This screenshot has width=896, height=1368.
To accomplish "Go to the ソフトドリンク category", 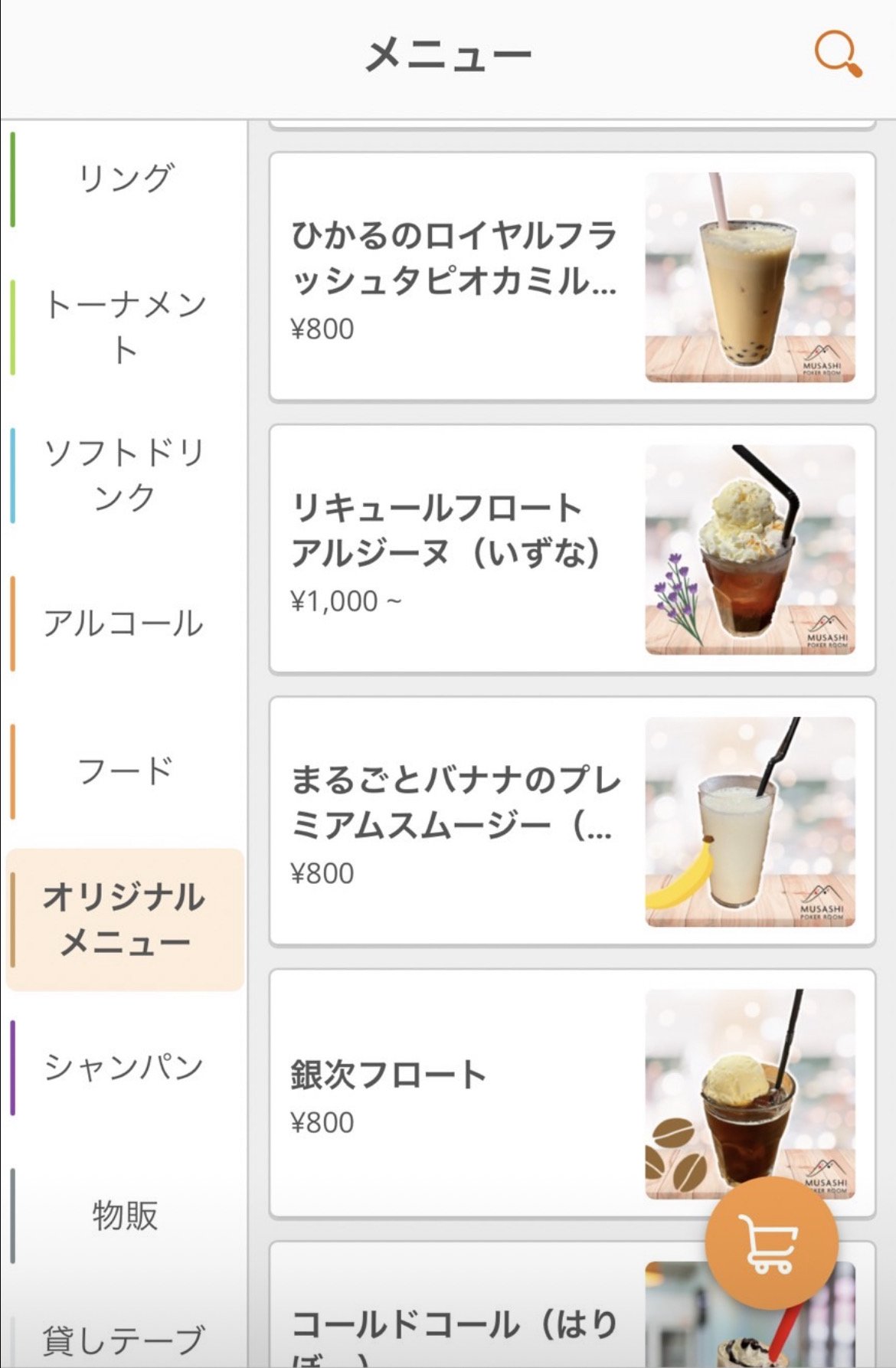I will click(126, 475).
